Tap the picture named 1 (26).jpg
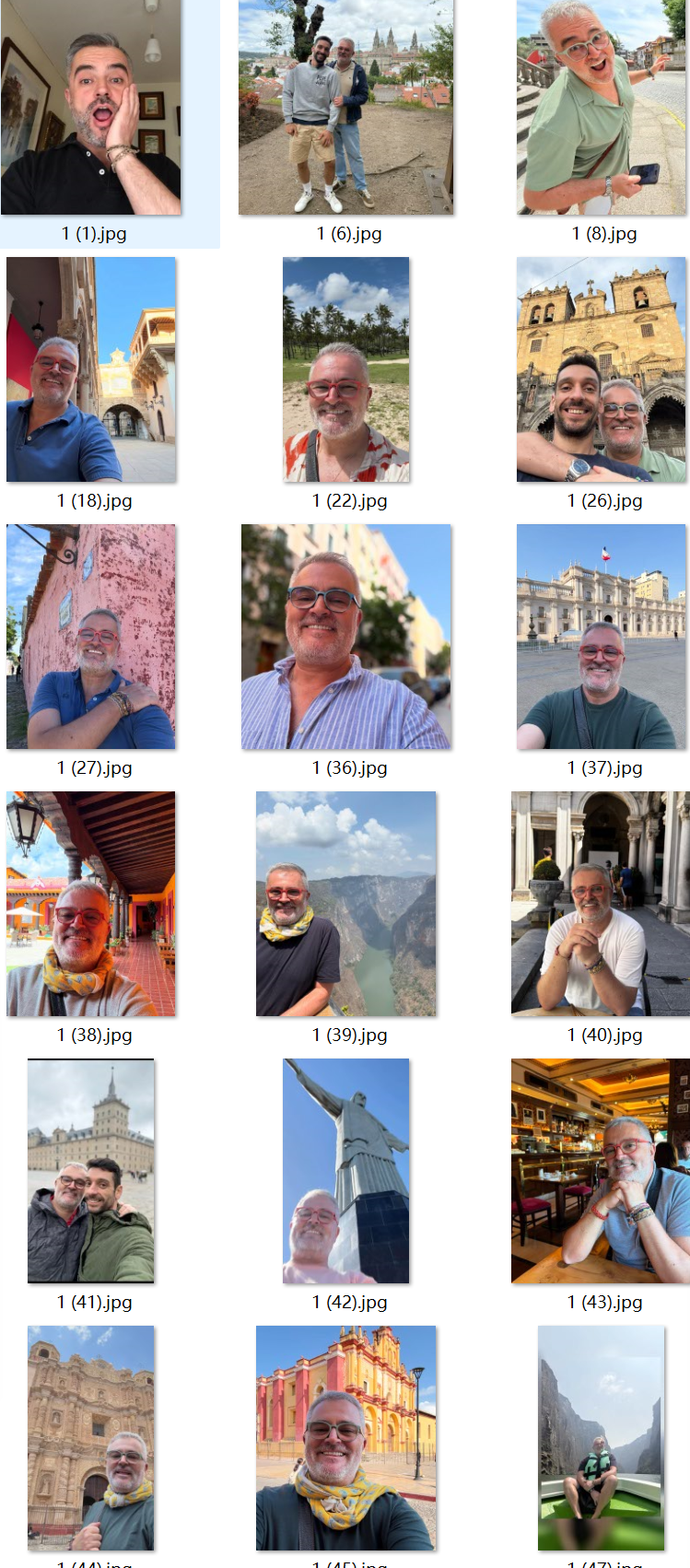This screenshot has height=1568, width=690. point(601,369)
